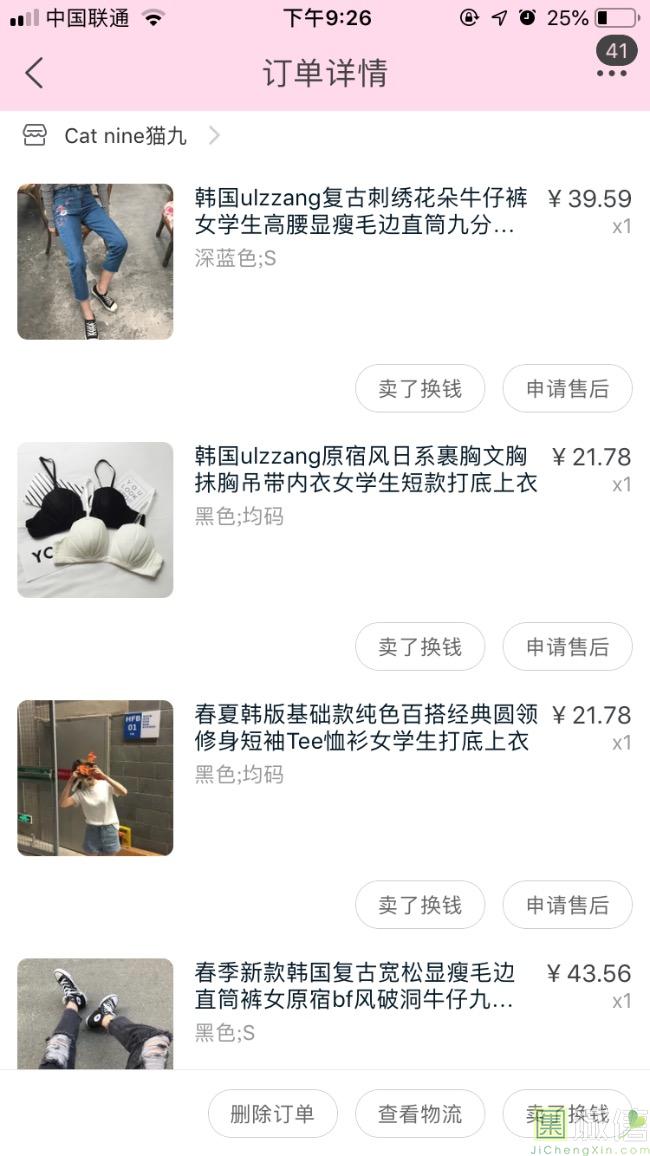The height and width of the screenshot is (1156, 650).
Task: Apply for 申请售后 on the 裹胸文胸 bra
Action: pos(567,647)
